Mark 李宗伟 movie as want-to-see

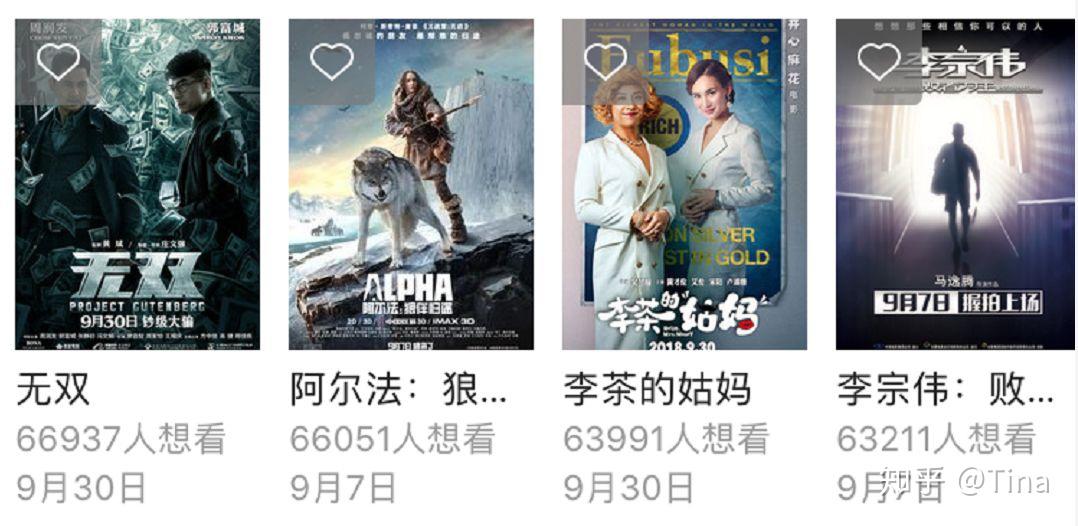879,62
